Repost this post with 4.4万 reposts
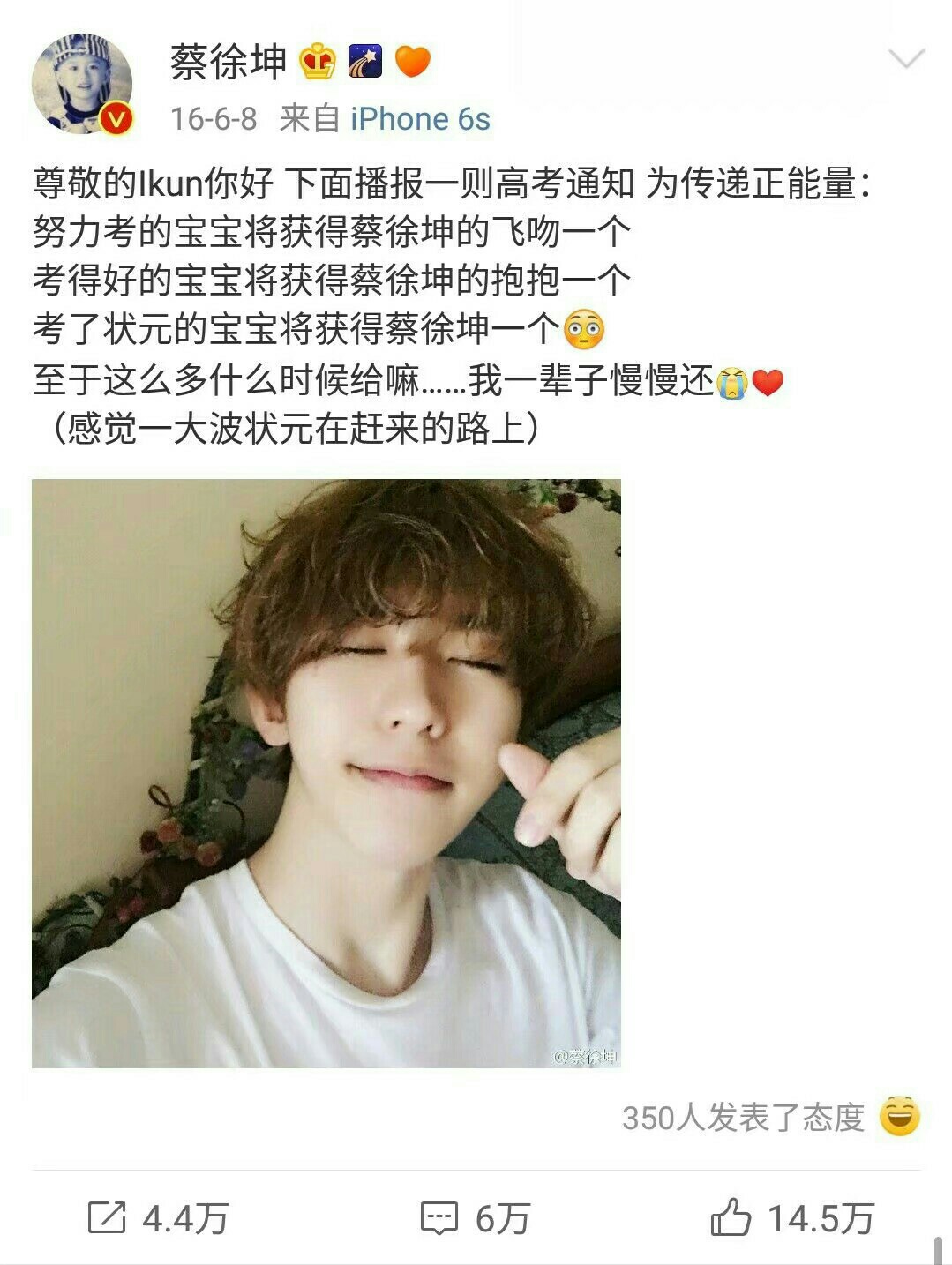The image size is (952, 1265). pyautogui.click(x=158, y=1218)
